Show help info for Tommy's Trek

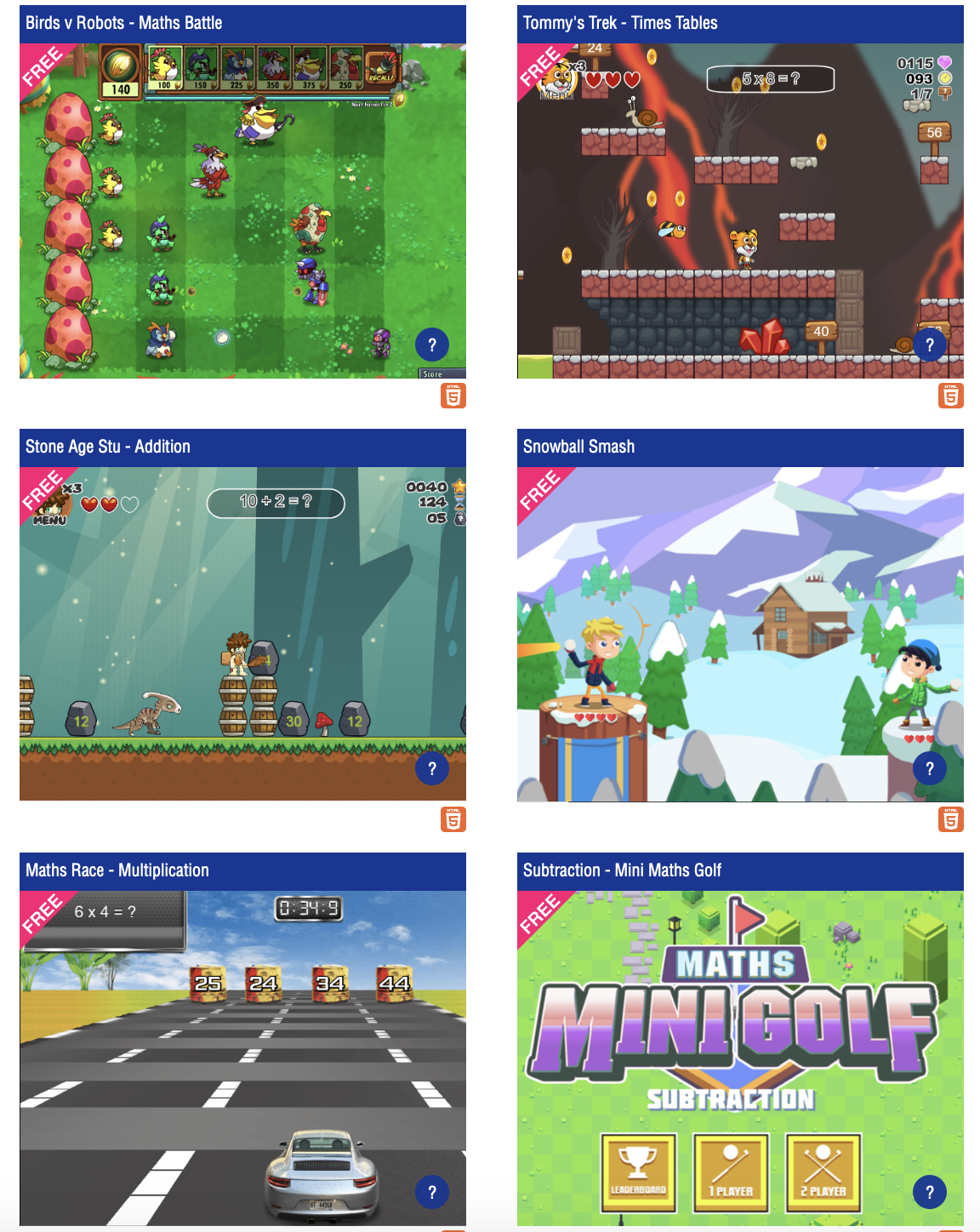tap(930, 345)
